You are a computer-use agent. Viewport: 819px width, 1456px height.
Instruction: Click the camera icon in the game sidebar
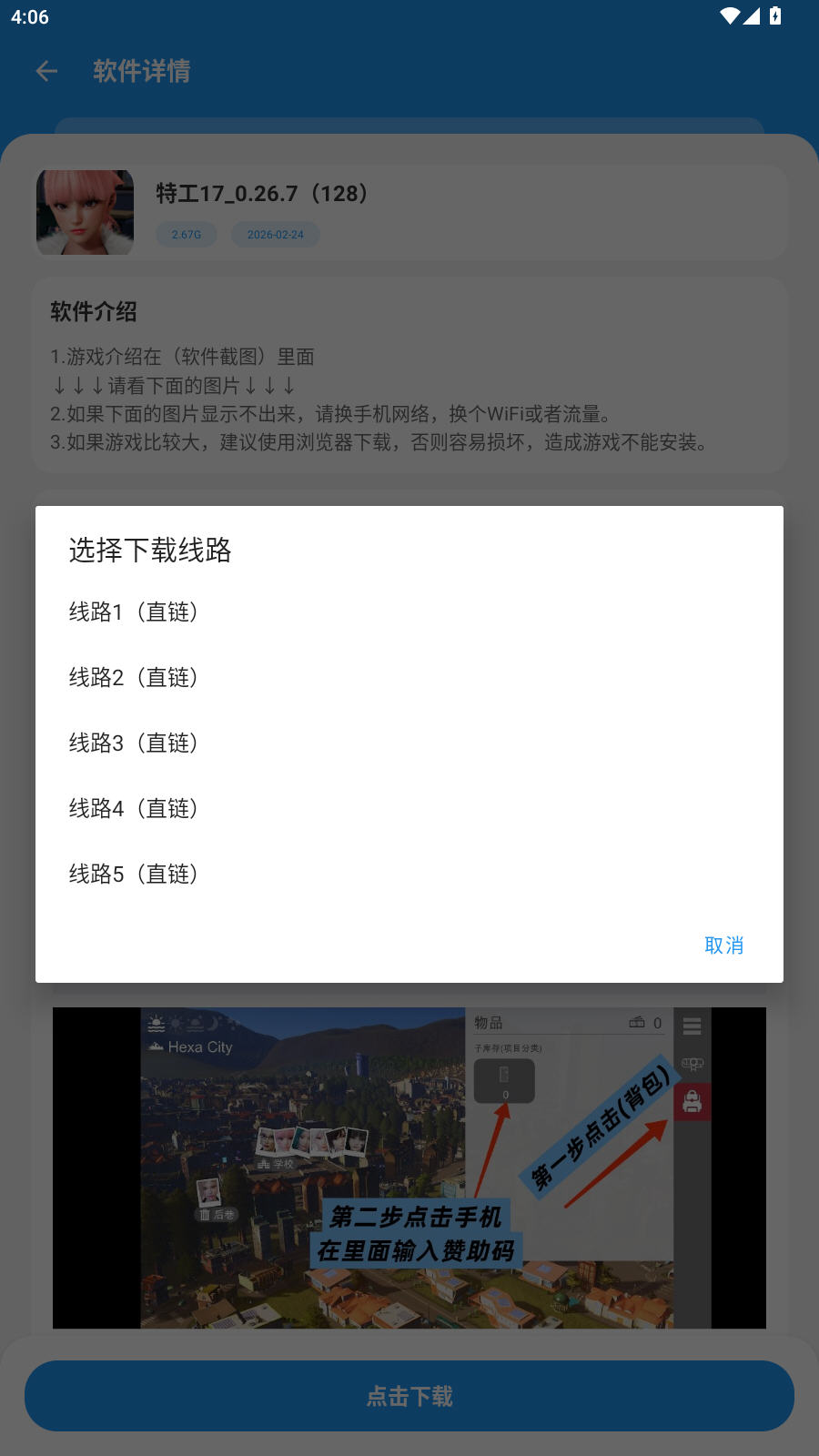(692, 1063)
